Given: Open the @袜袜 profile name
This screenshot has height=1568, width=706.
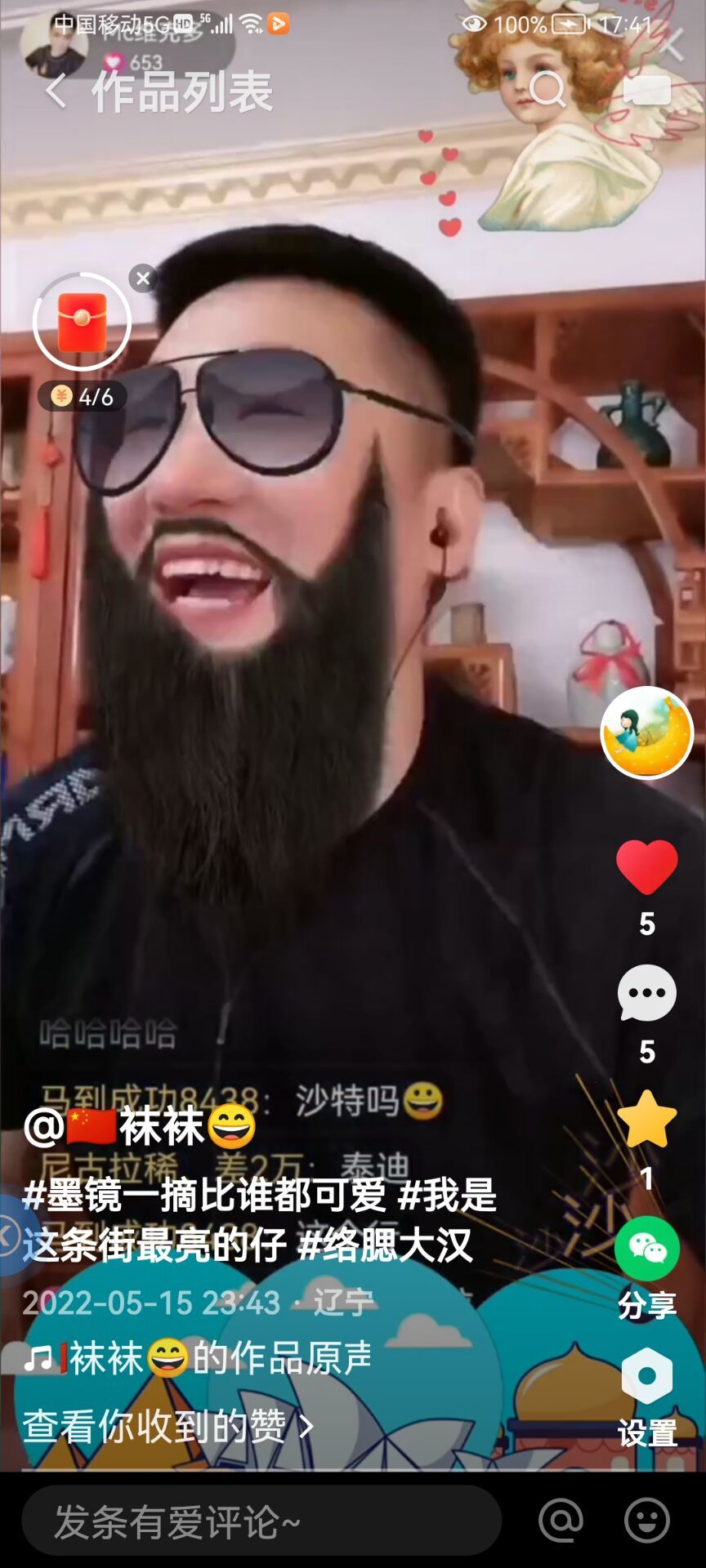Looking at the screenshot, I should point(139,1126).
